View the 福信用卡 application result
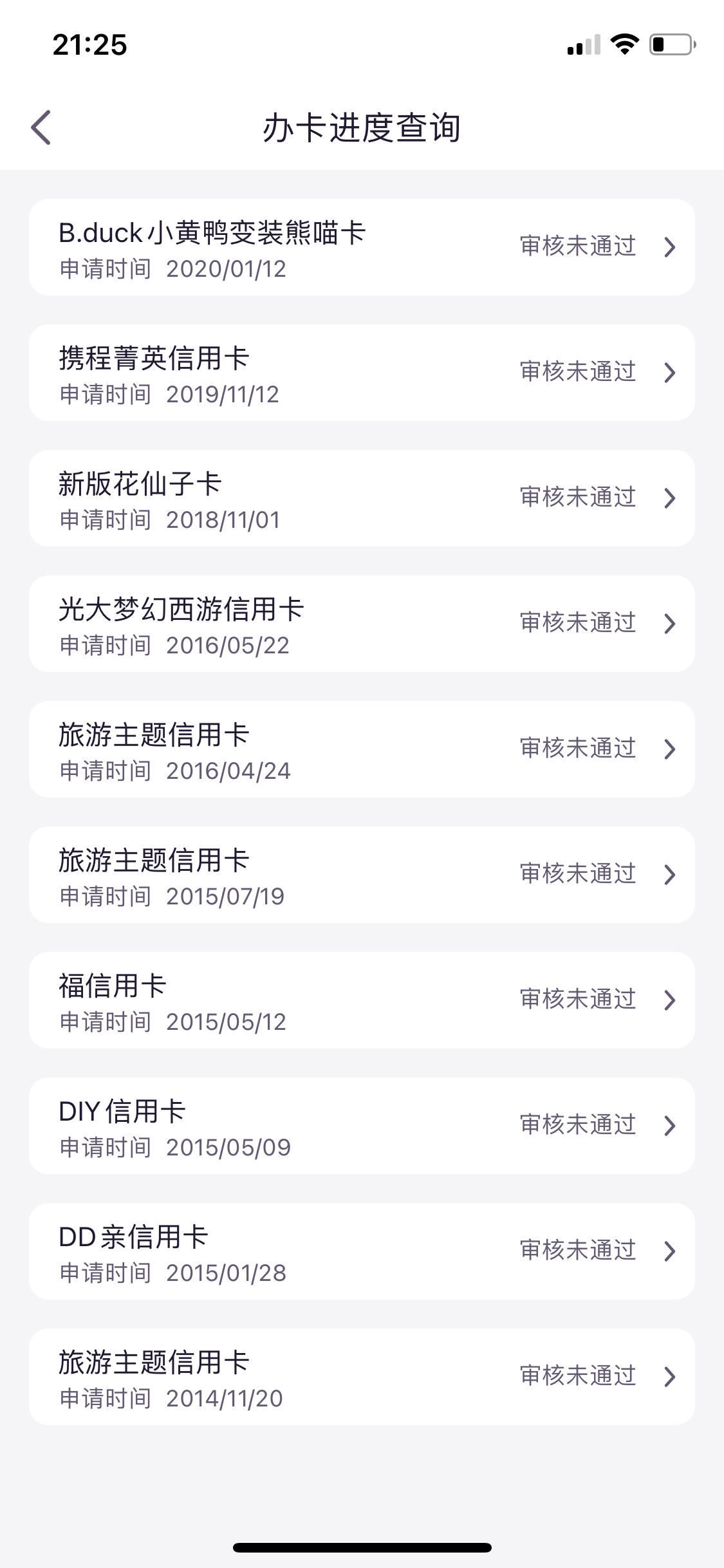The height and width of the screenshot is (1568, 724). (362, 1000)
